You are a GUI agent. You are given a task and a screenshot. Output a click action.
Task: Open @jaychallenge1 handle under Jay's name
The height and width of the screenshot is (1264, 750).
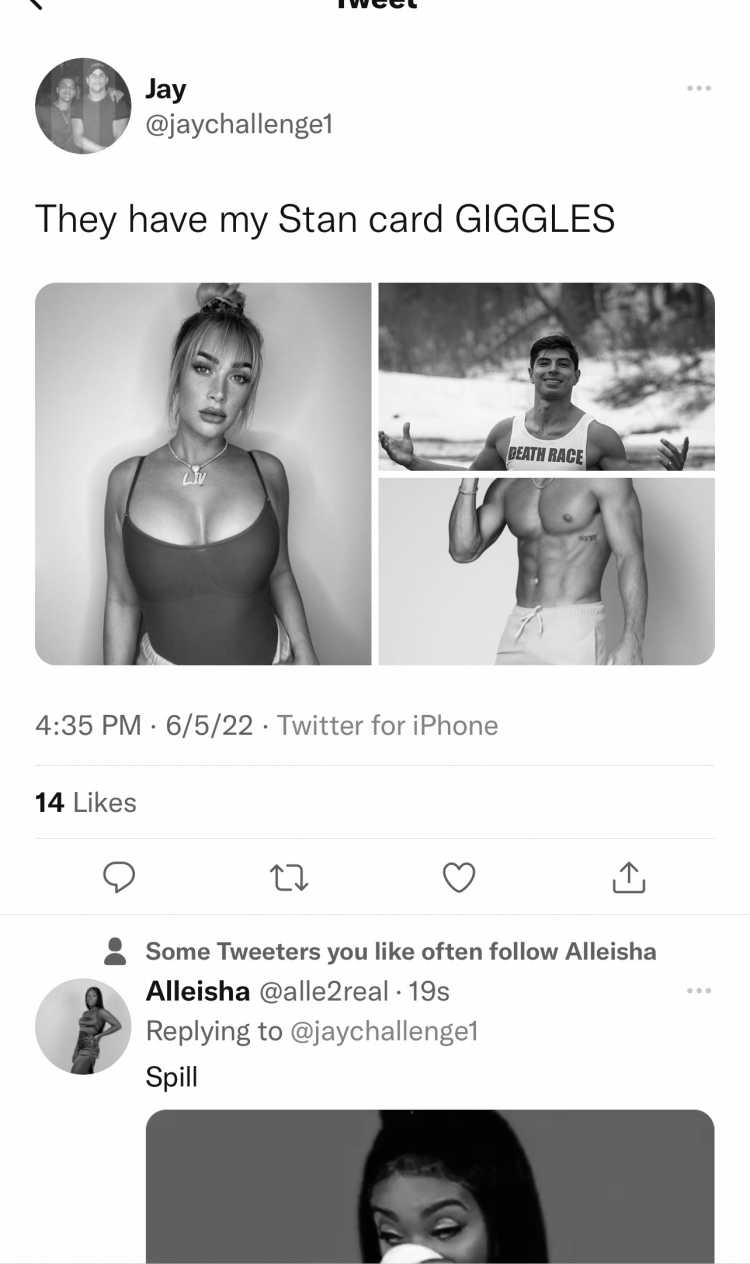[239, 125]
